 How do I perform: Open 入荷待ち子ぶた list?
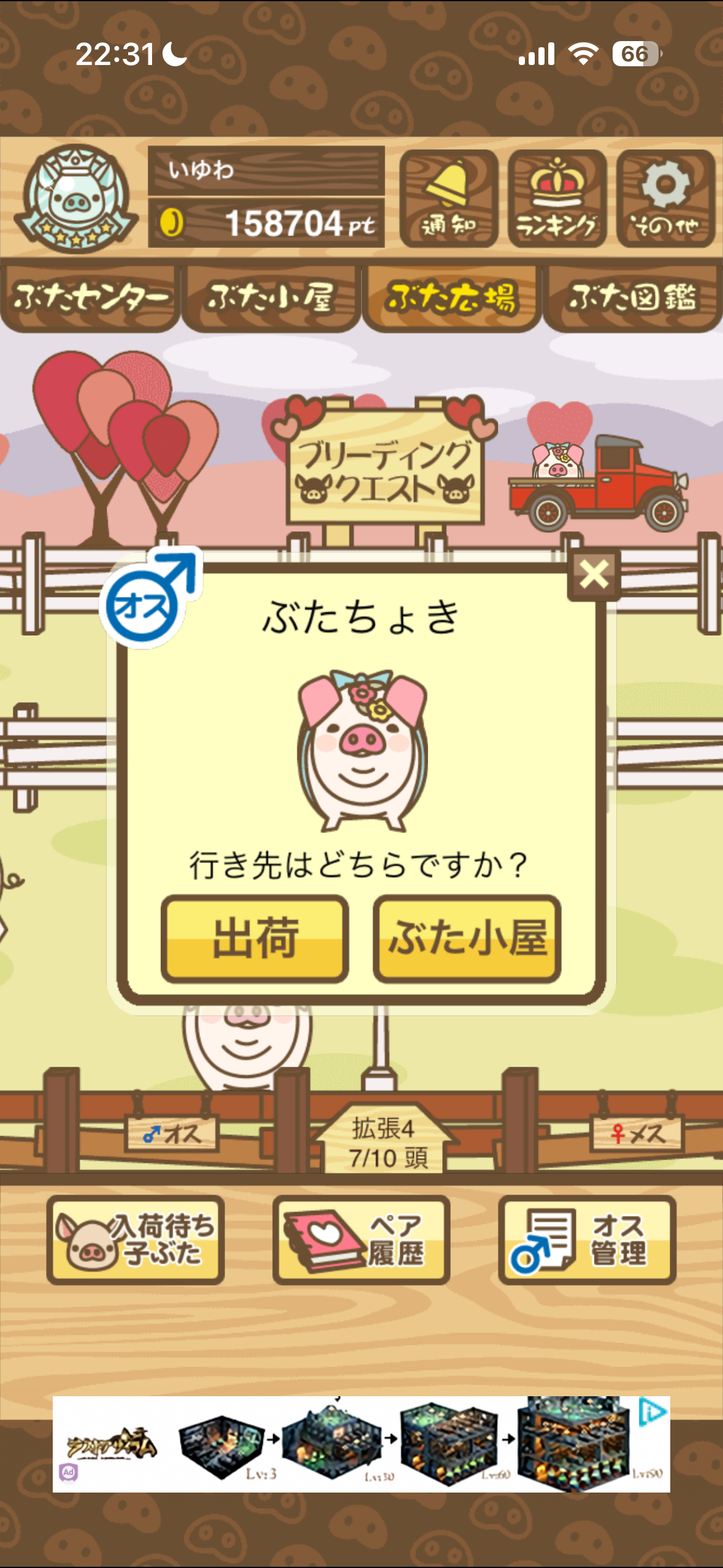[x=136, y=1240]
